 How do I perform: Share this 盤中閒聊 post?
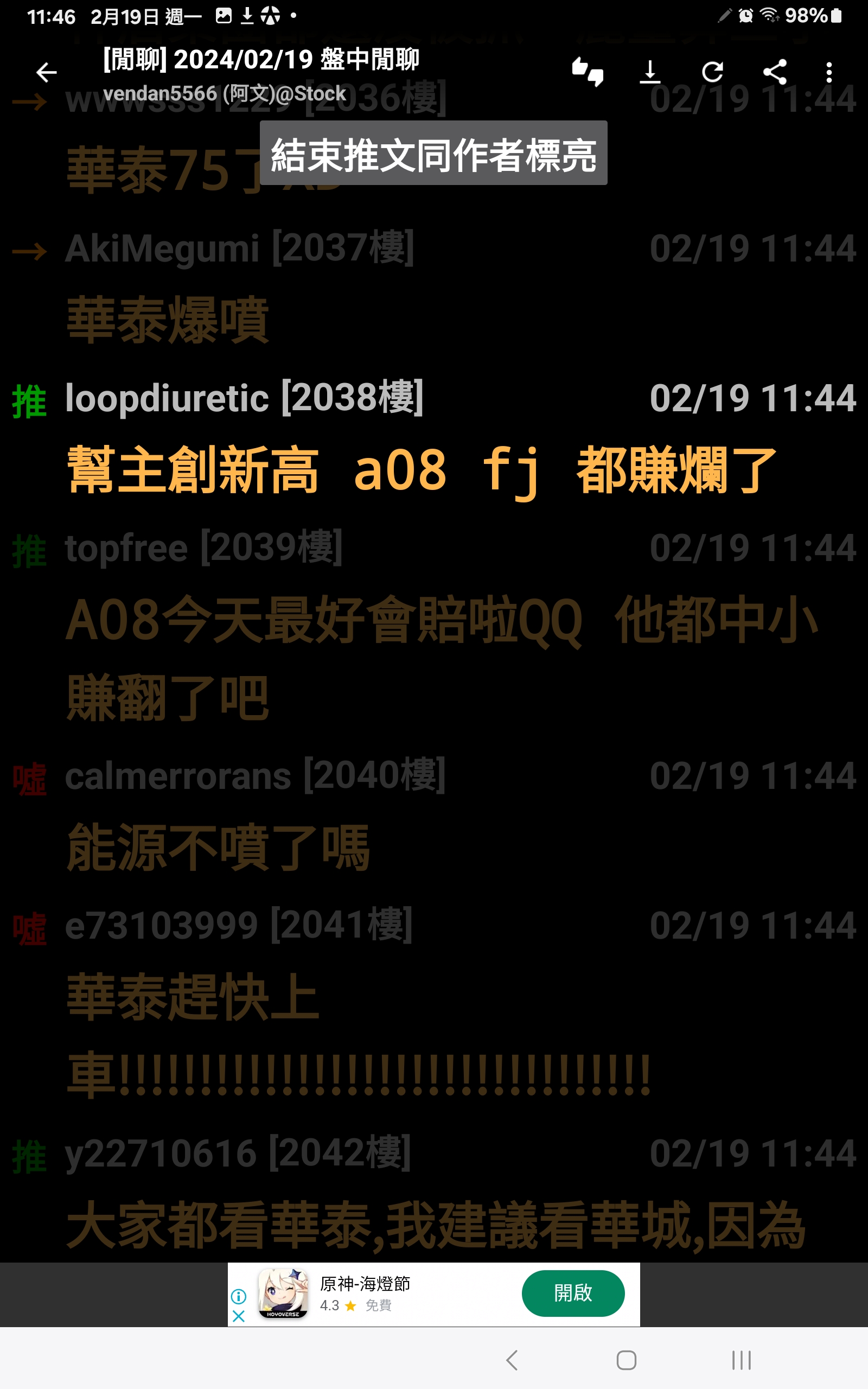point(775,72)
